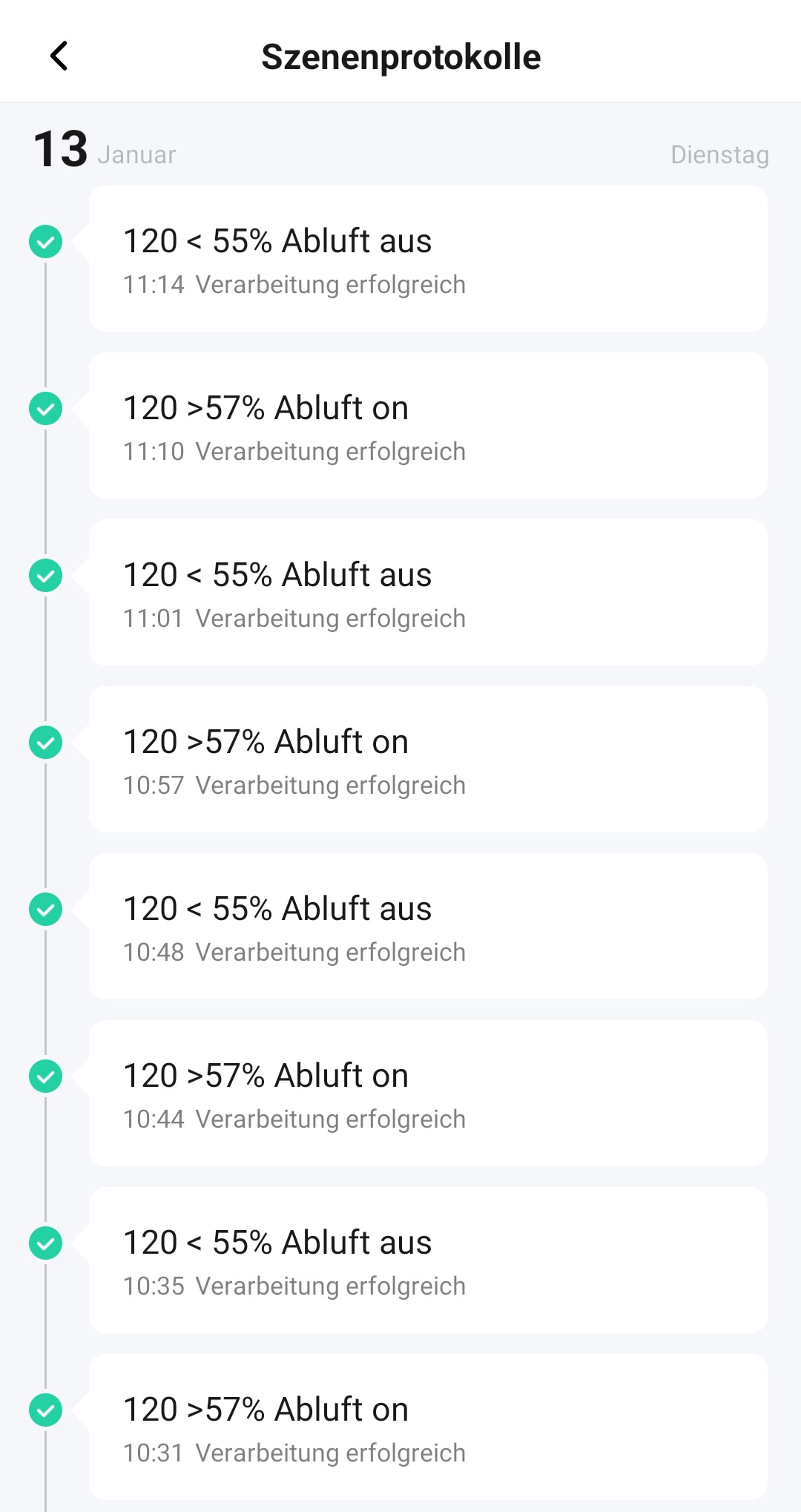Screen dimensions: 801x1512
Task: Go back from Szenenprotokolle
Action: (x=59, y=56)
